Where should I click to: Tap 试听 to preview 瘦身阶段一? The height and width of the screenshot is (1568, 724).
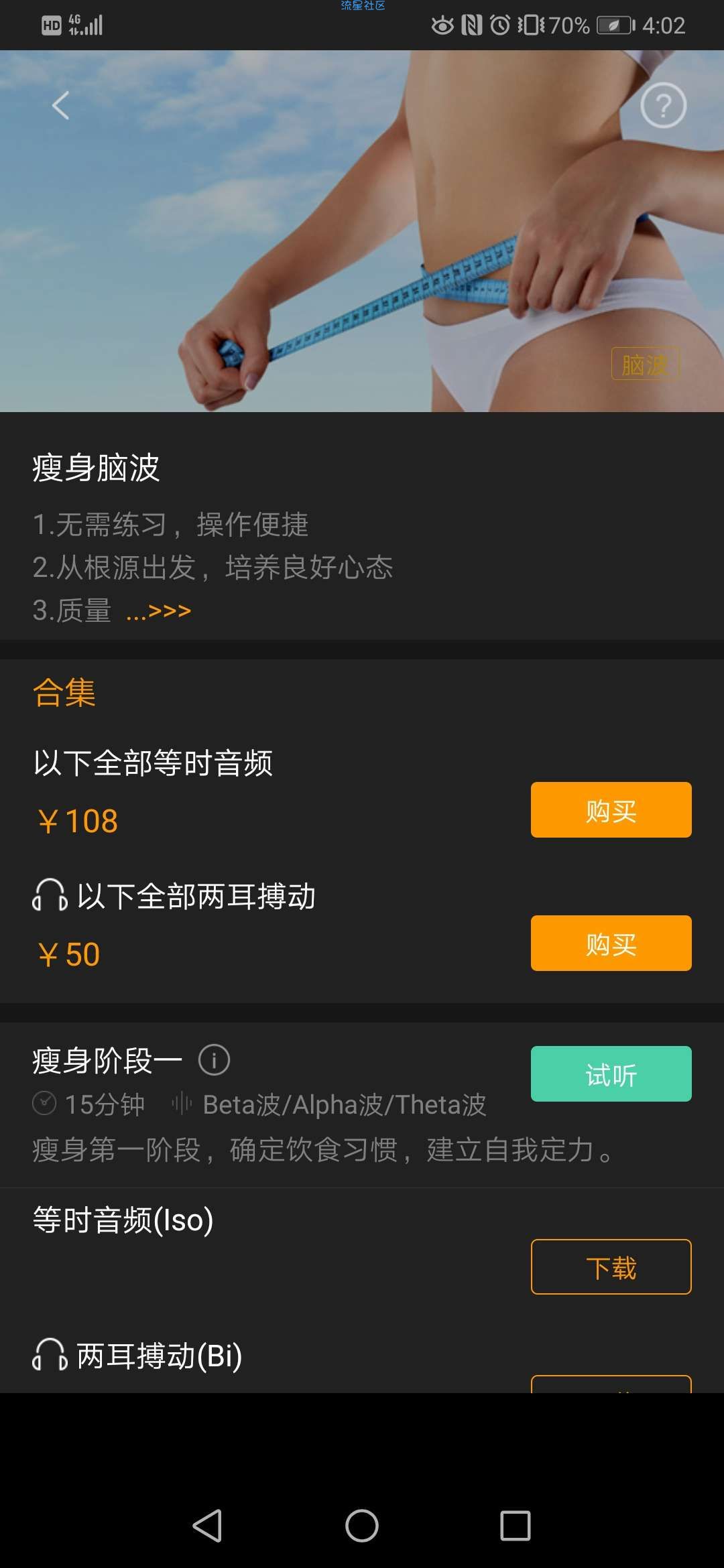click(x=611, y=1073)
